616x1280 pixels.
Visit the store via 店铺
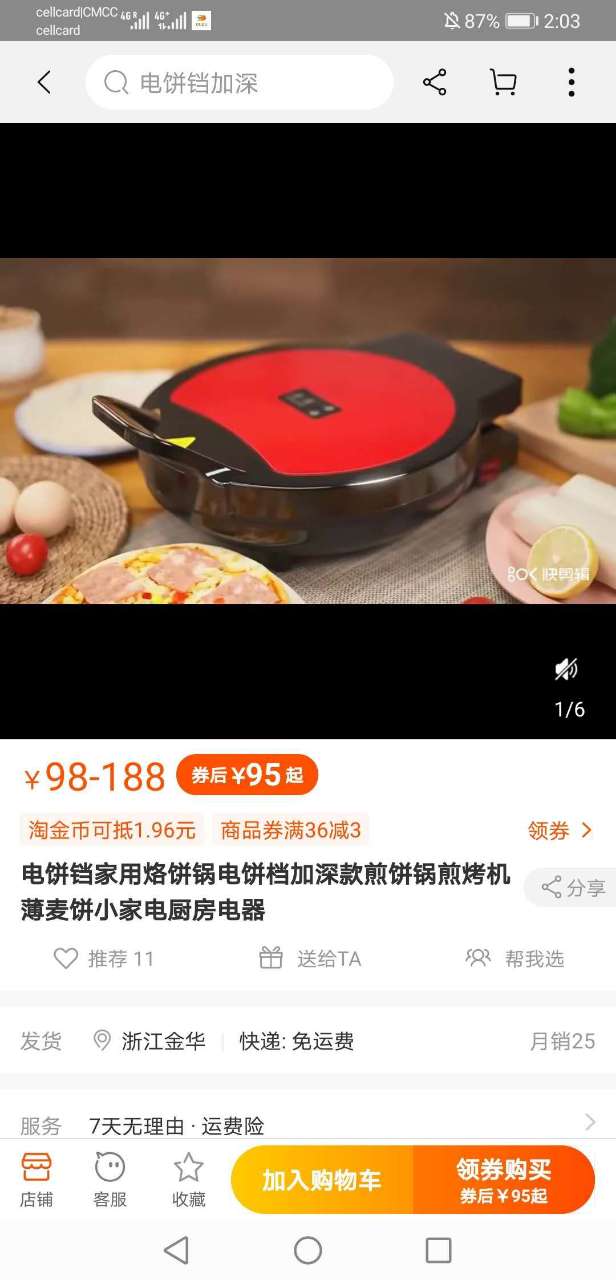(x=36, y=1180)
